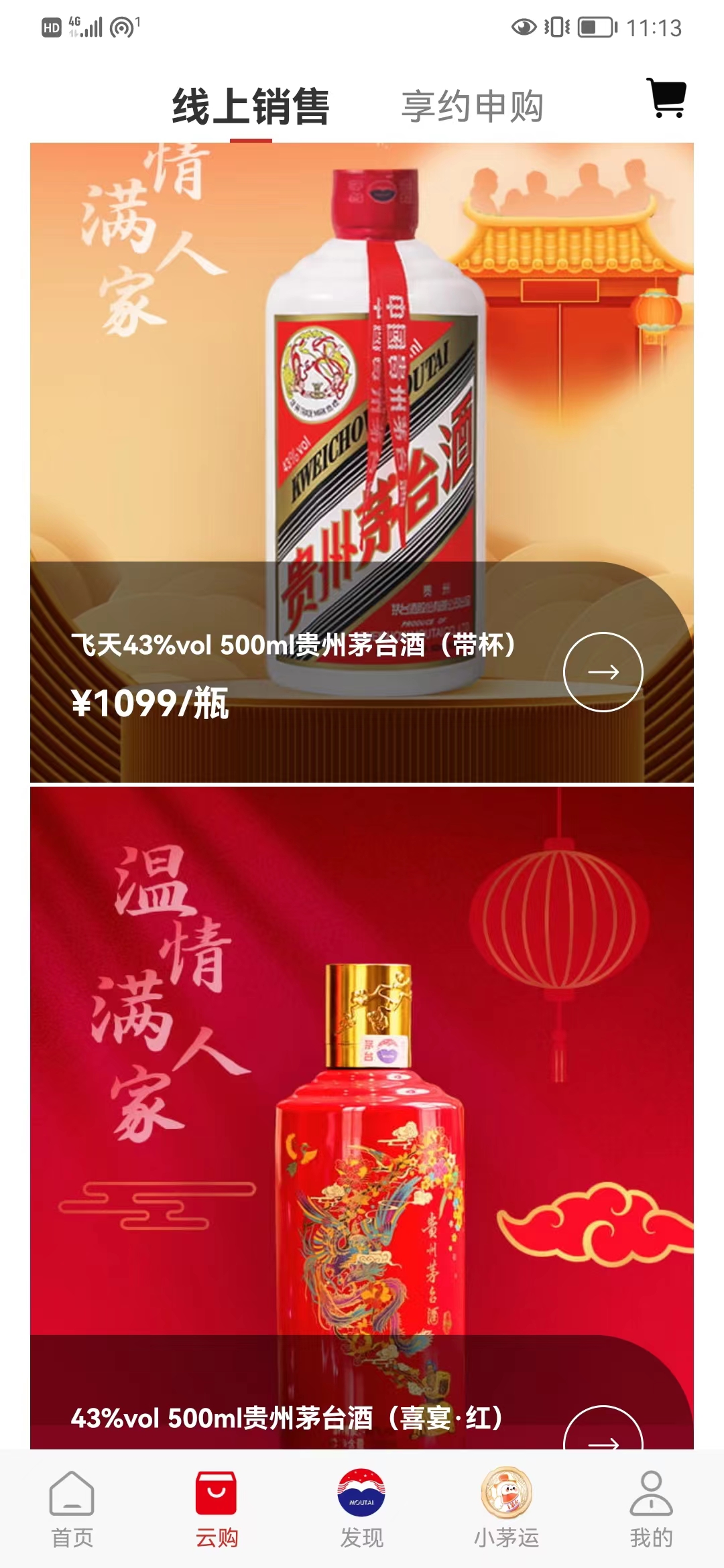This screenshot has width=724, height=1568.
Task: Select the 线上销售 tab
Action: click(251, 107)
